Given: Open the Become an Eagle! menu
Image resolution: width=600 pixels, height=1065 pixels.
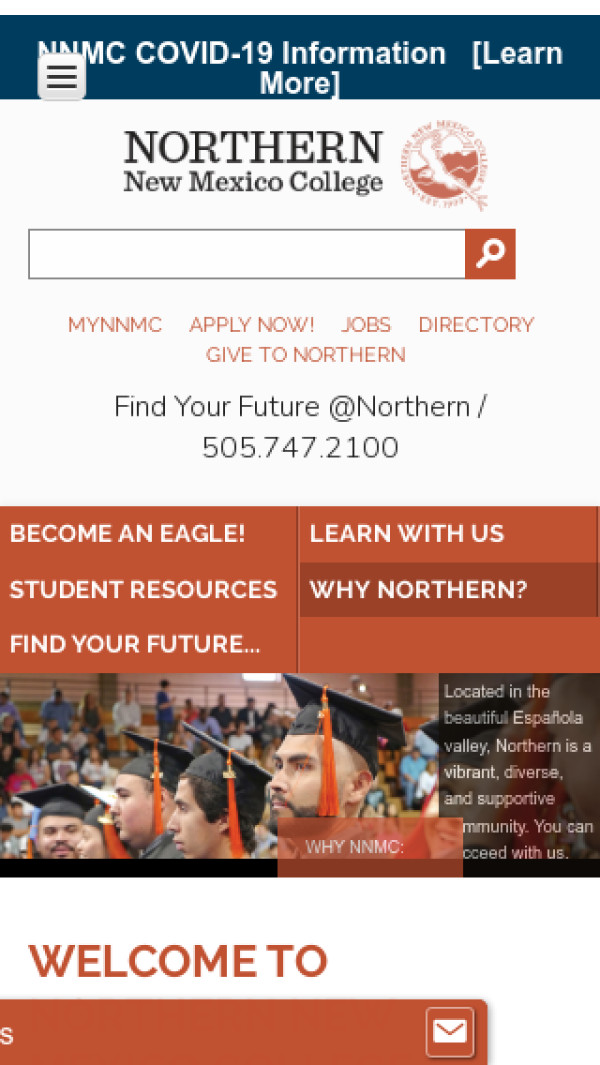Looking at the screenshot, I should coord(128,534).
